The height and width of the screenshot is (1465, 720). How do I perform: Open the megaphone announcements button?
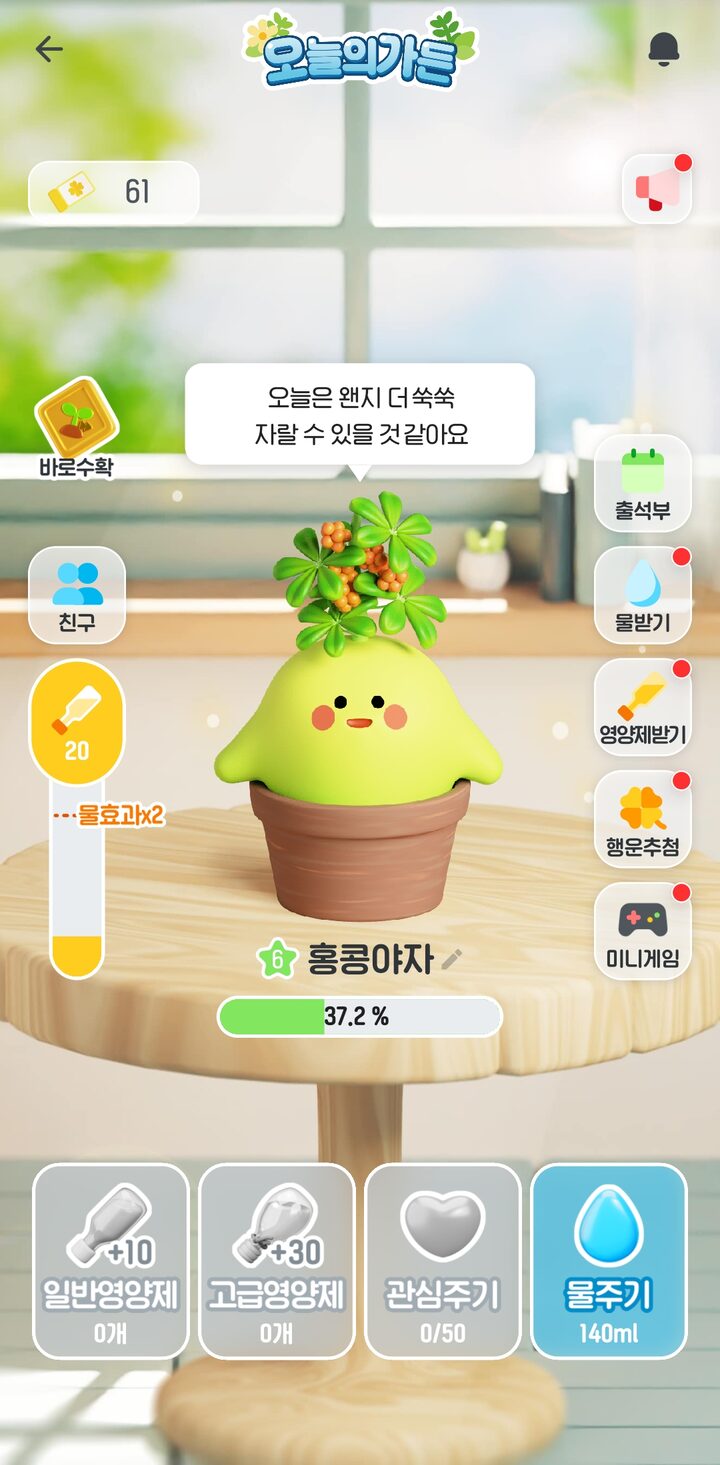(x=657, y=189)
